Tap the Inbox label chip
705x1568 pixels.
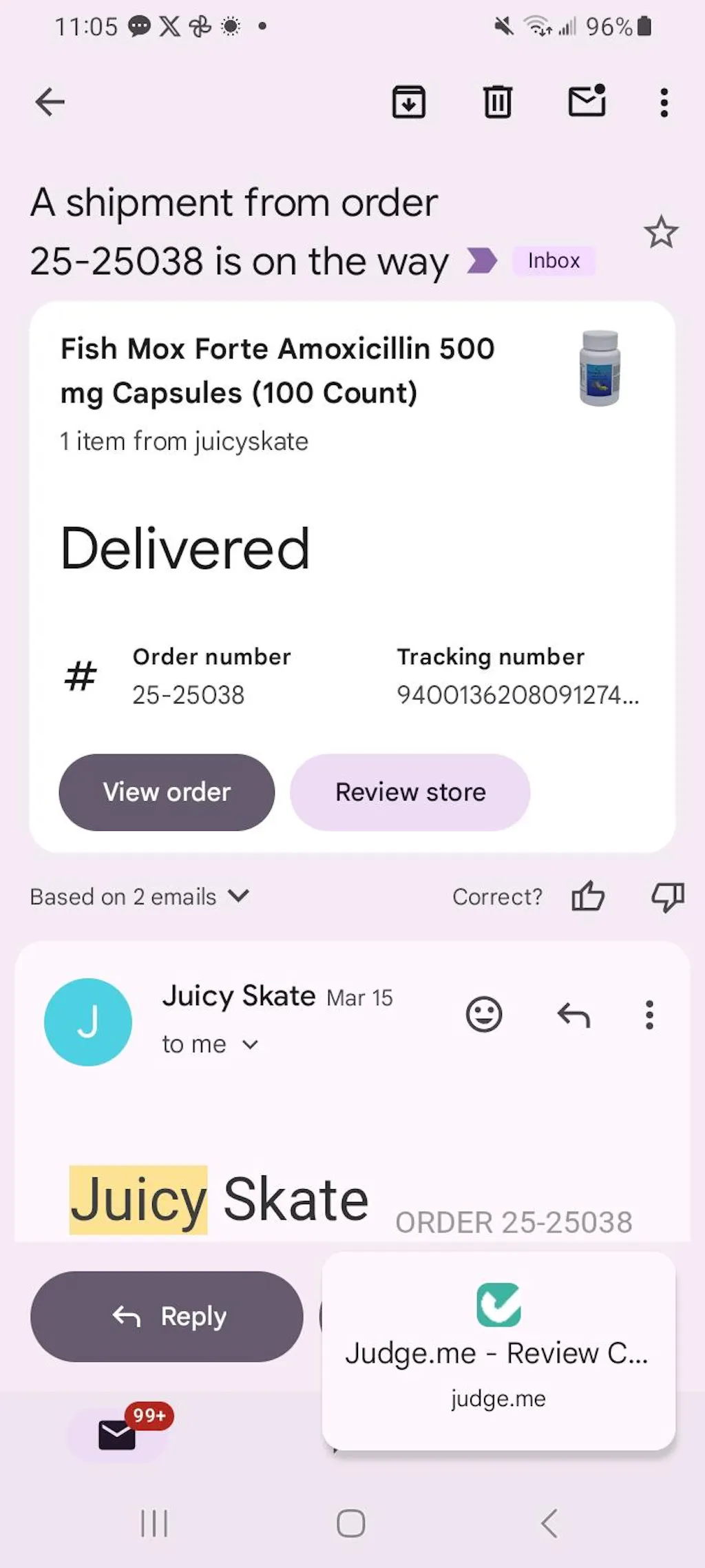[554, 261]
